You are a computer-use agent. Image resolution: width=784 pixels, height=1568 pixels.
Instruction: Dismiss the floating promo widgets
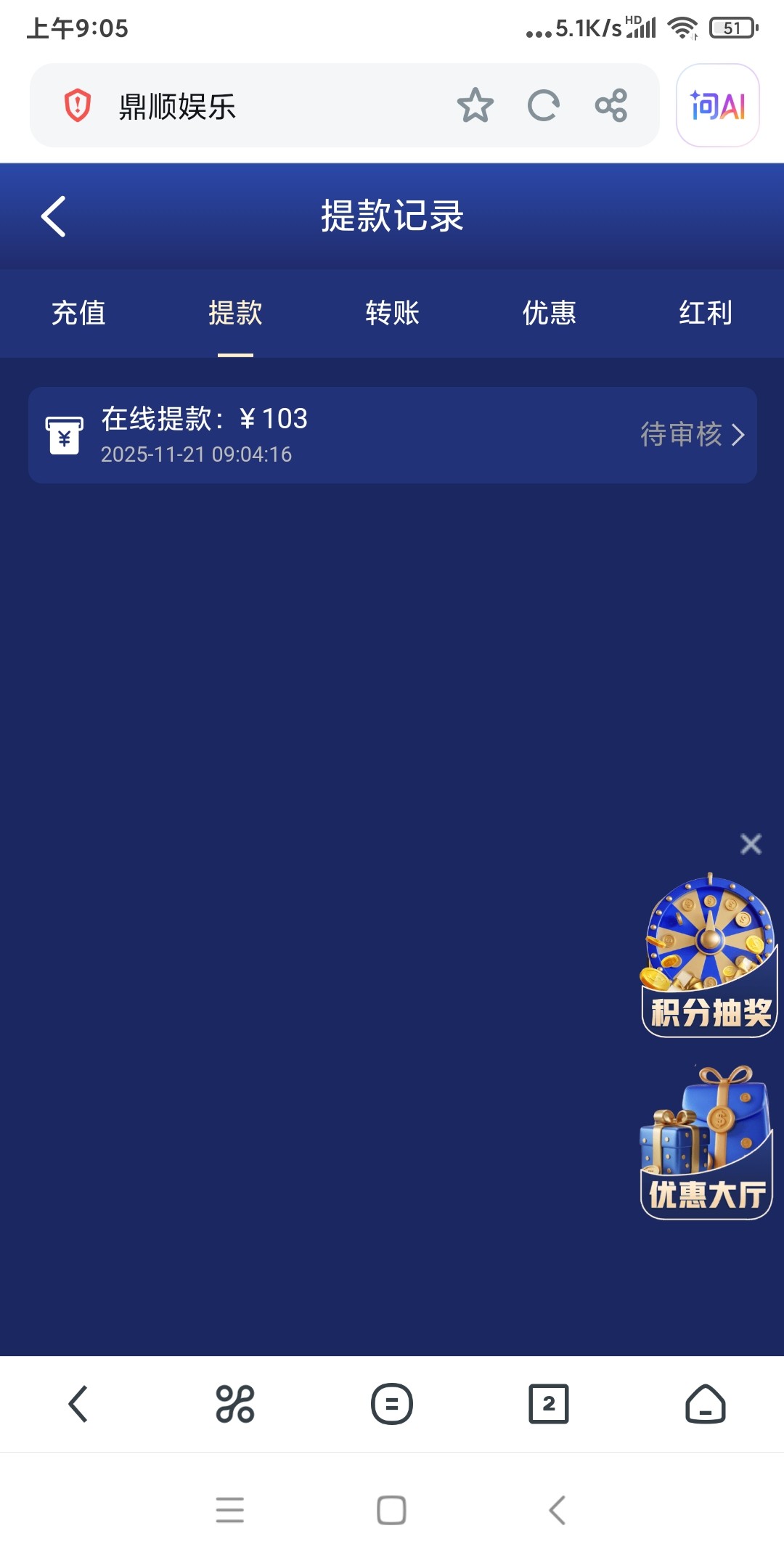tap(751, 844)
